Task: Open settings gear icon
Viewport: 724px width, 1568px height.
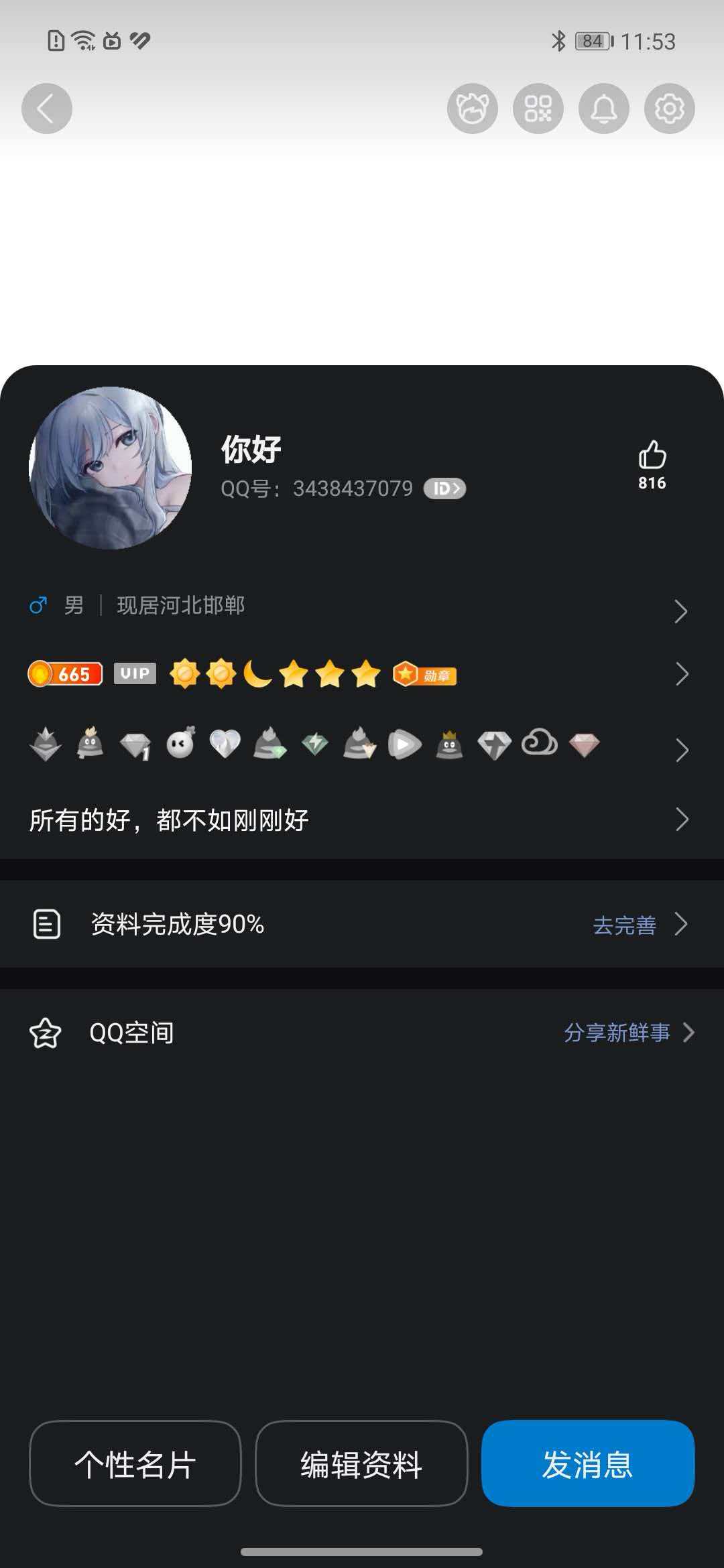Action: coord(669,109)
